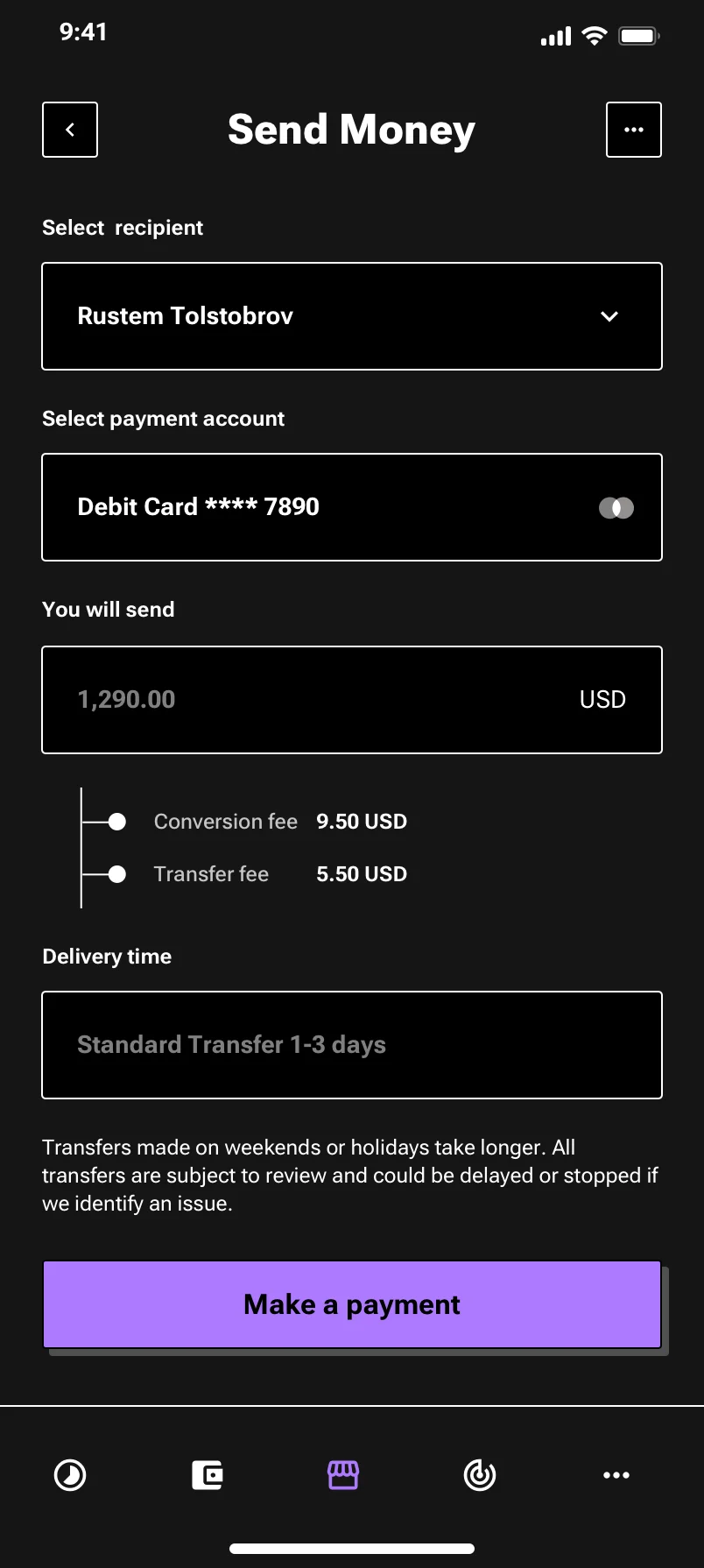Select the Debit Card **** 7890 payment account
The height and width of the screenshot is (1568, 704).
(351, 507)
